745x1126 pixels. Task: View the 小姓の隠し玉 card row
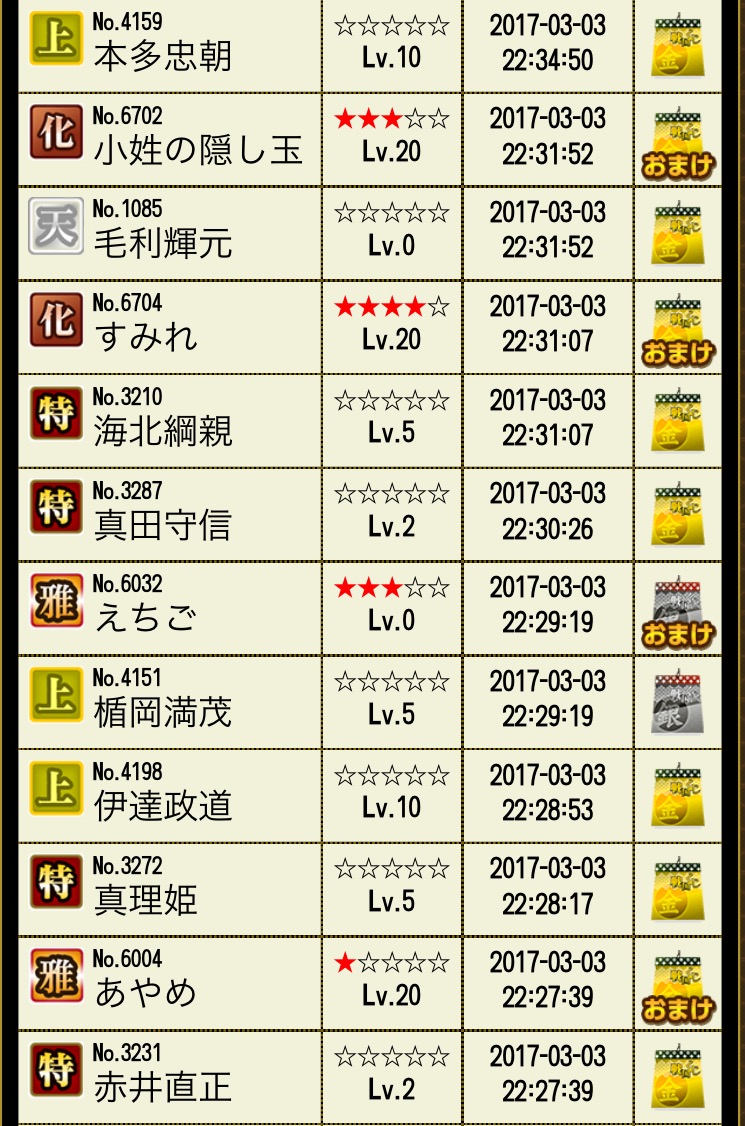(198, 150)
